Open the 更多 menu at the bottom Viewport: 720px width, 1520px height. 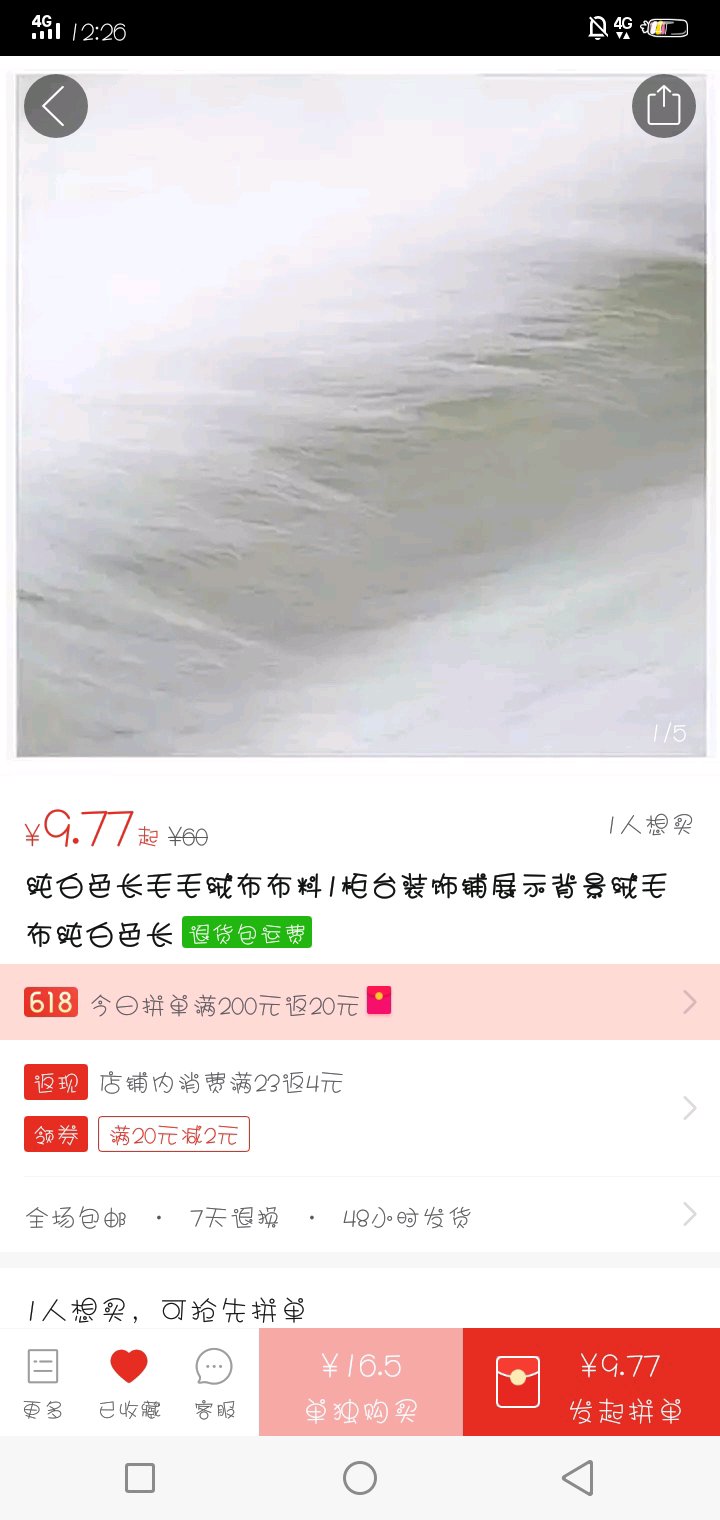coord(43,1382)
